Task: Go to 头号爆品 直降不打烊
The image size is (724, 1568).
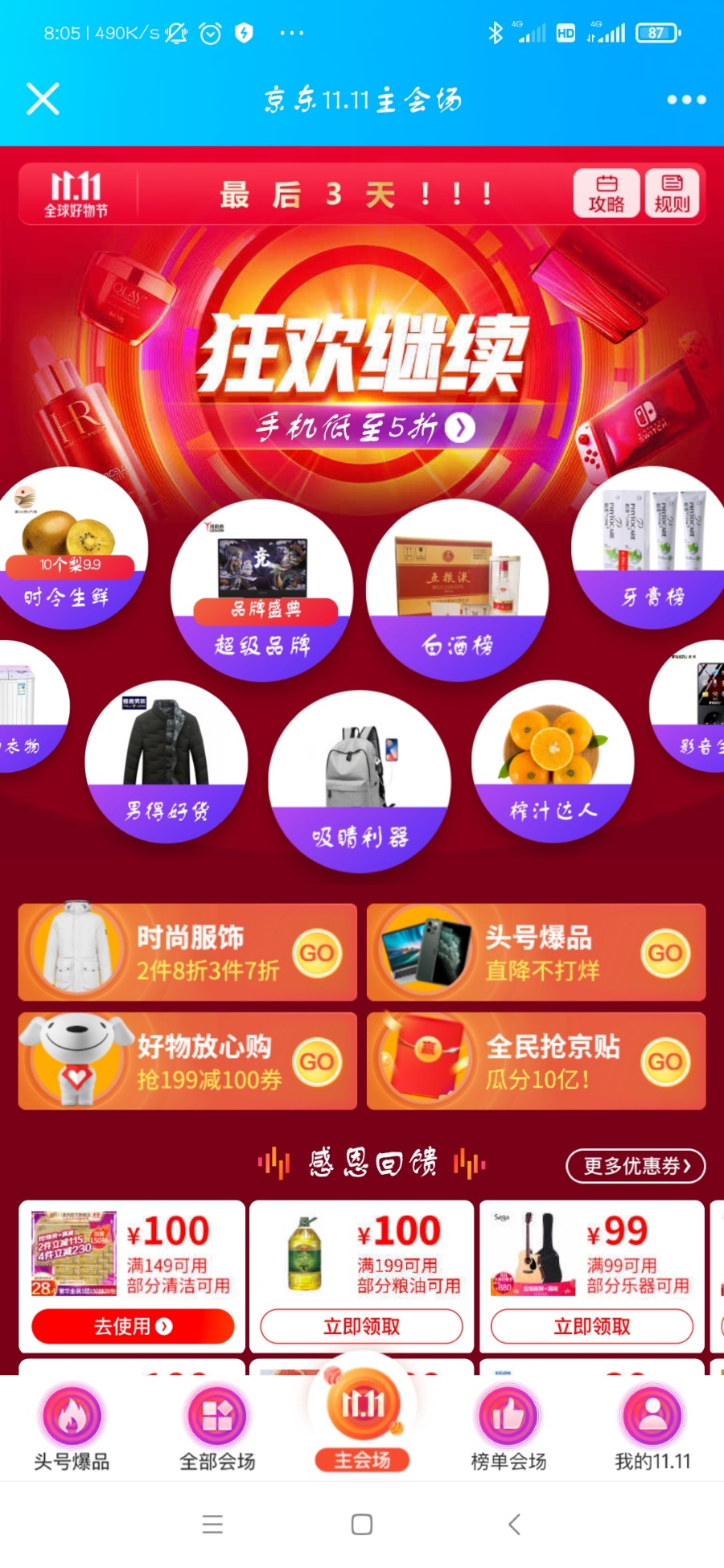Action: coord(536,952)
